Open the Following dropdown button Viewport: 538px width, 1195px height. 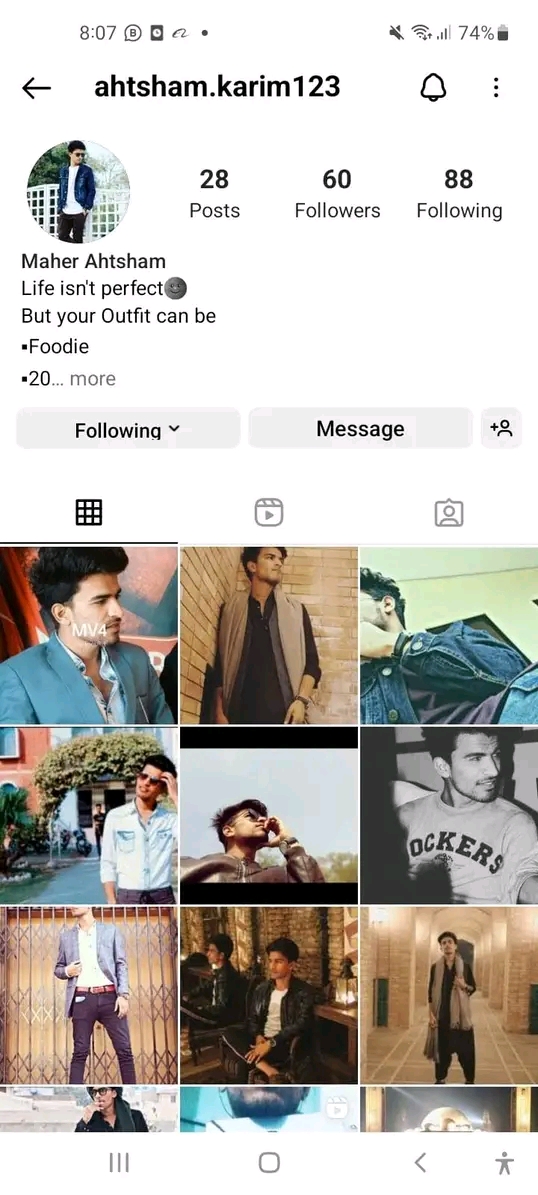click(x=128, y=429)
